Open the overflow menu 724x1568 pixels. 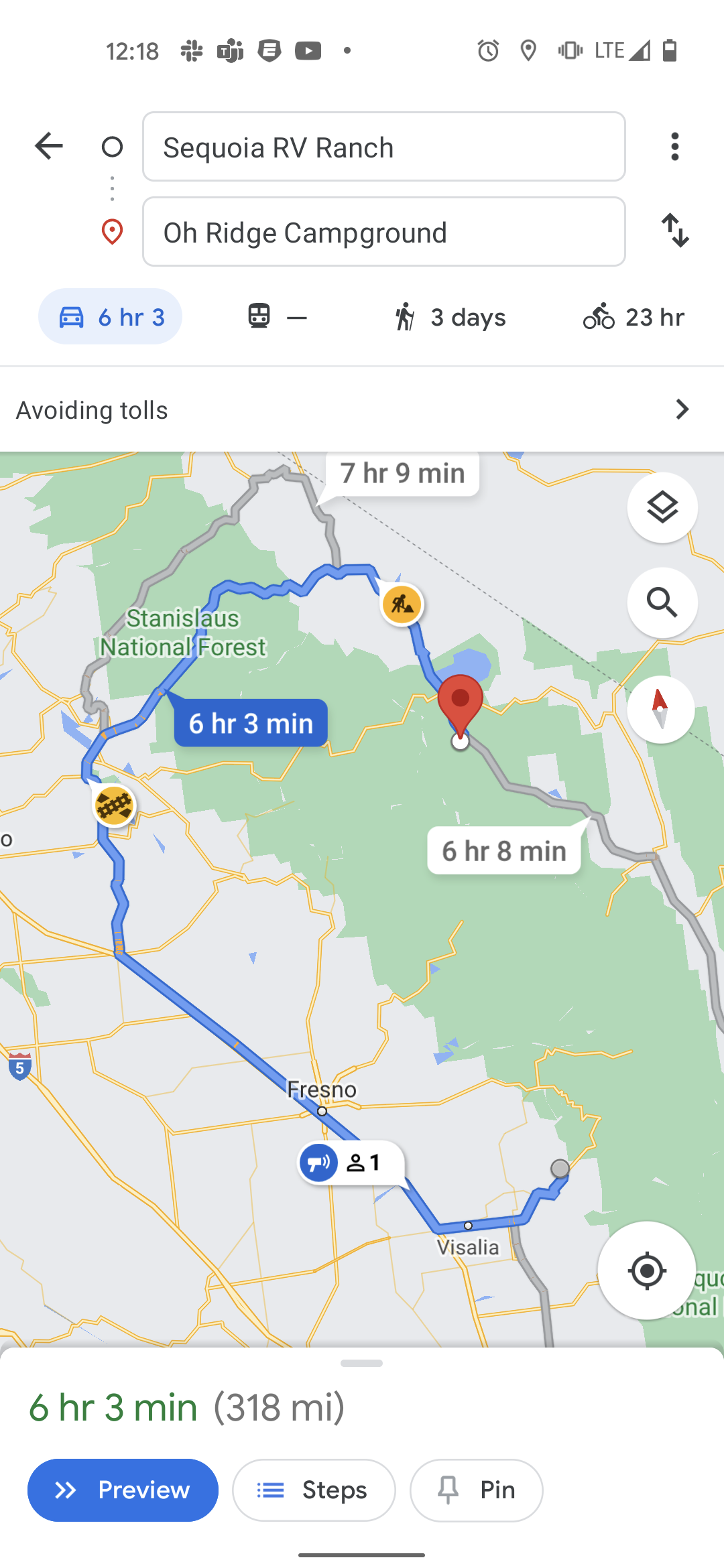pyautogui.click(x=674, y=146)
